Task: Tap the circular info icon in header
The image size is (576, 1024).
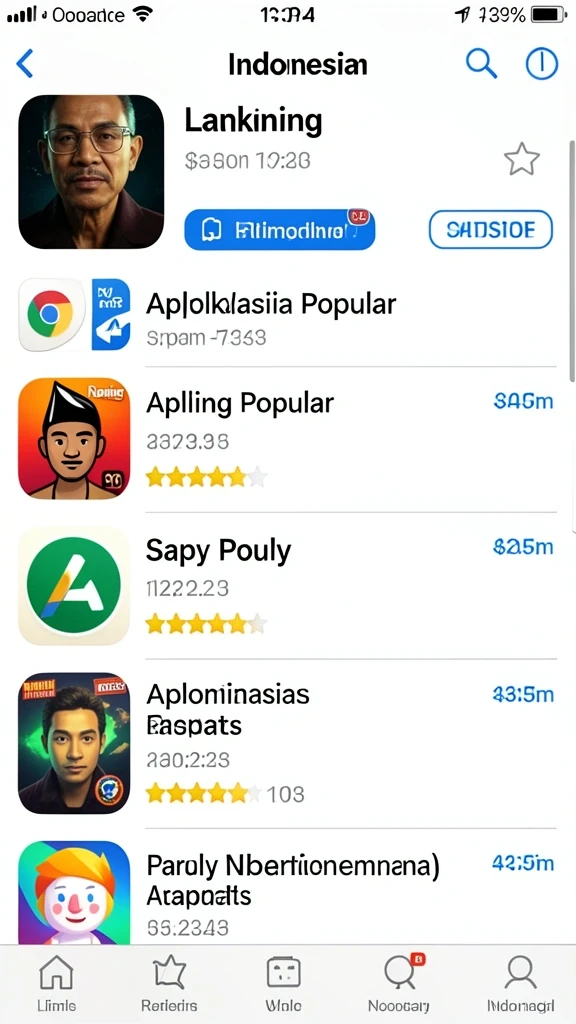Action: [541, 64]
